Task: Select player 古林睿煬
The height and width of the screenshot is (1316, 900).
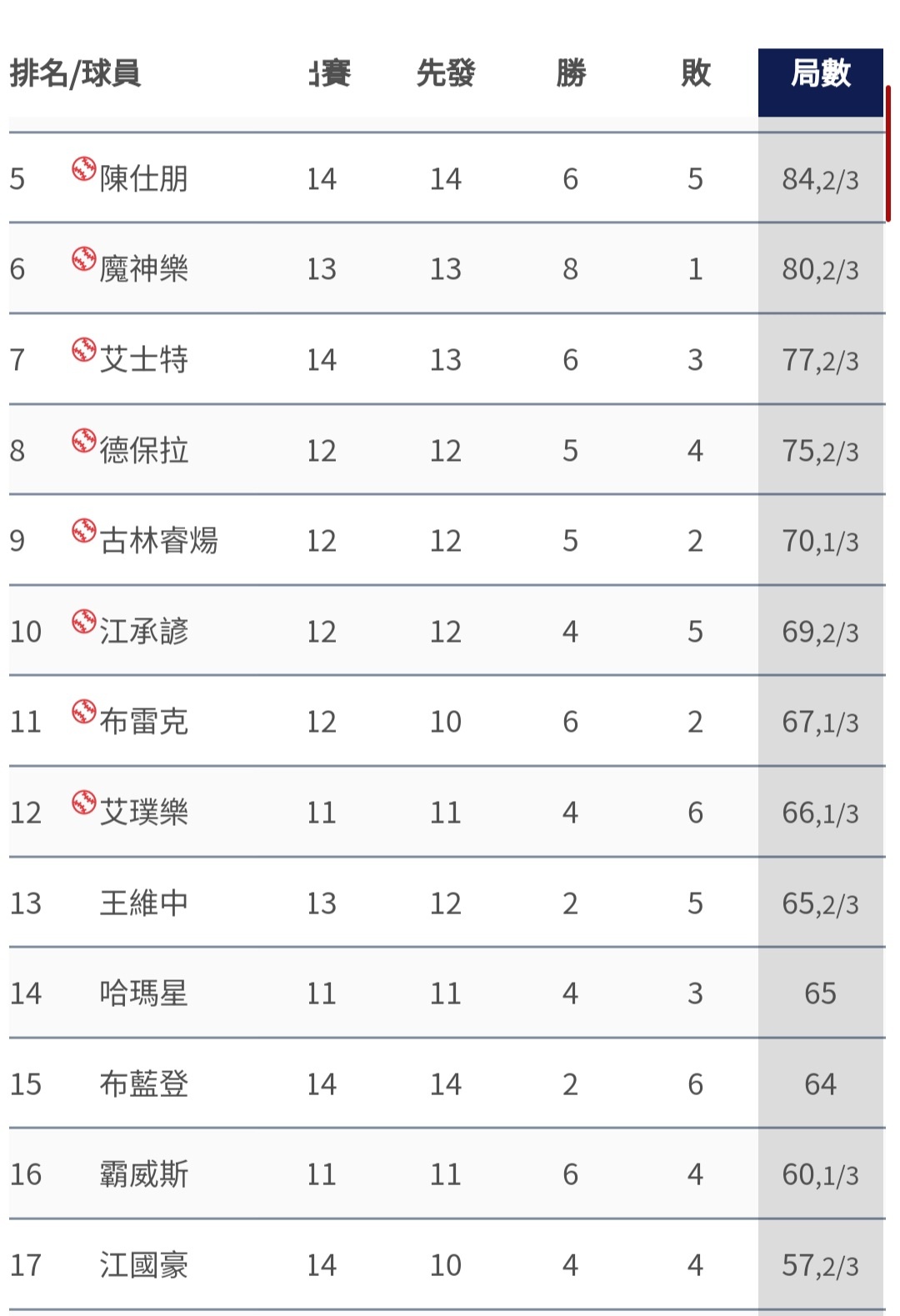Action: 158,541
